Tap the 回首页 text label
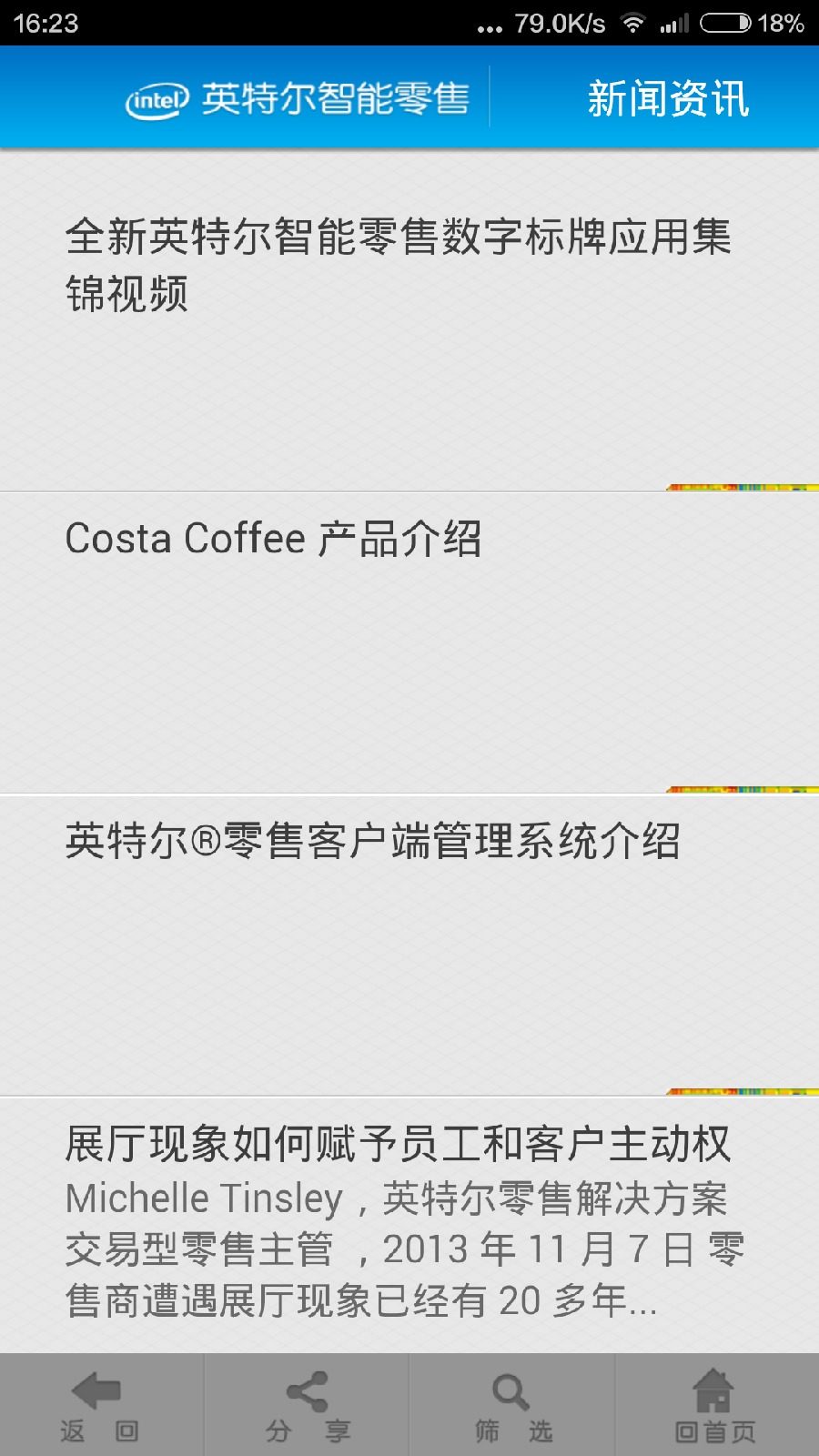819x1456 pixels. coord(714,1429)
